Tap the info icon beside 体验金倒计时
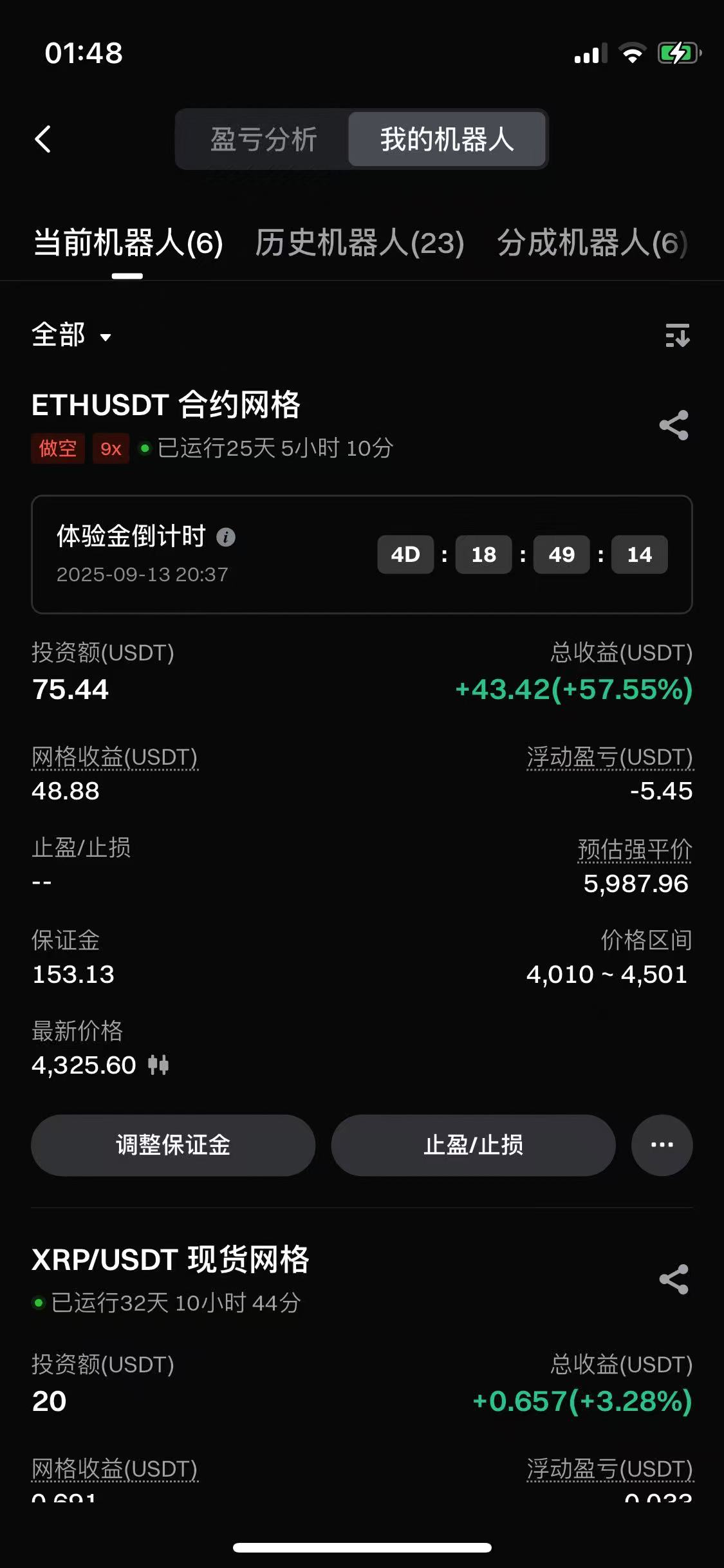The height and width of the screenshot is (1568, 724). coord(225,537)
